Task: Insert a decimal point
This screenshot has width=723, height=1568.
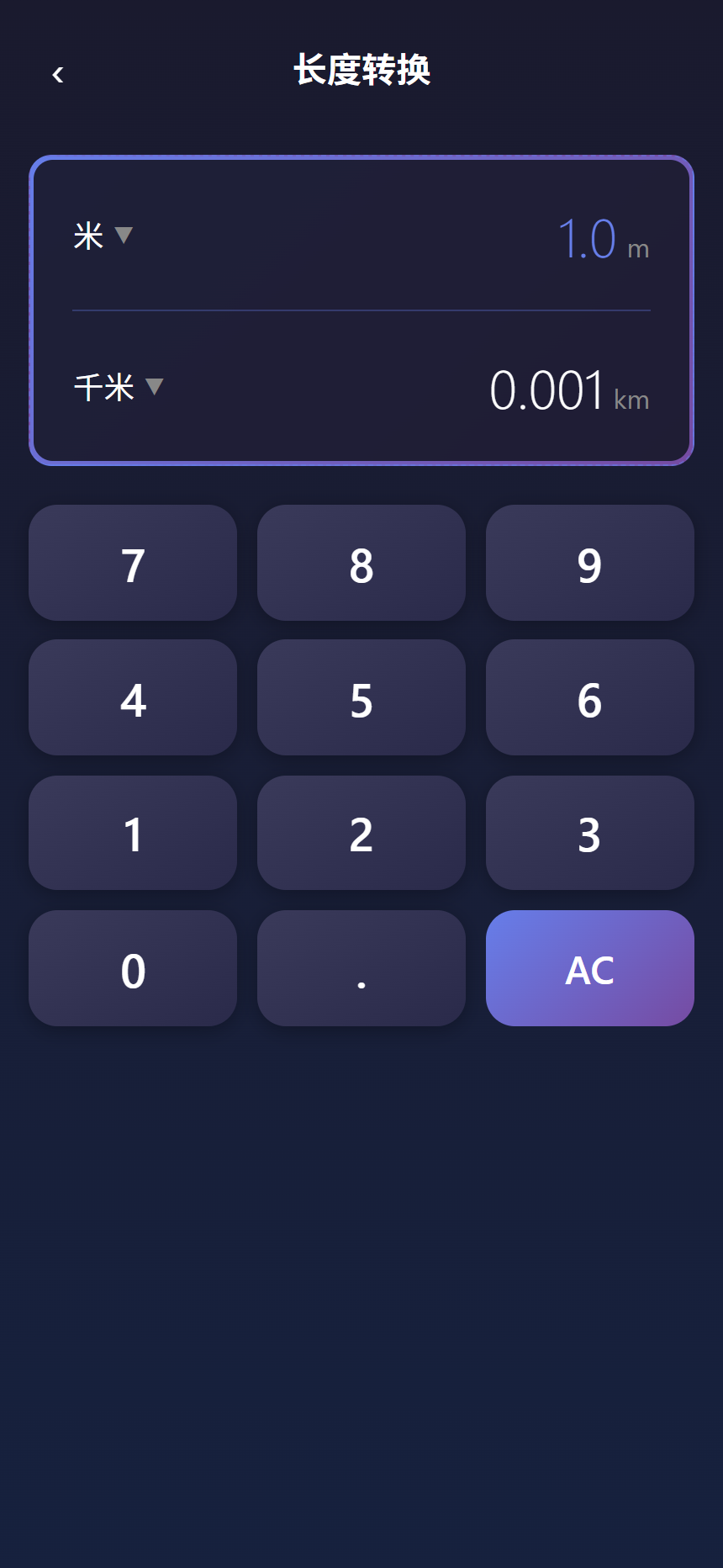Action: (x=361, y=969)
